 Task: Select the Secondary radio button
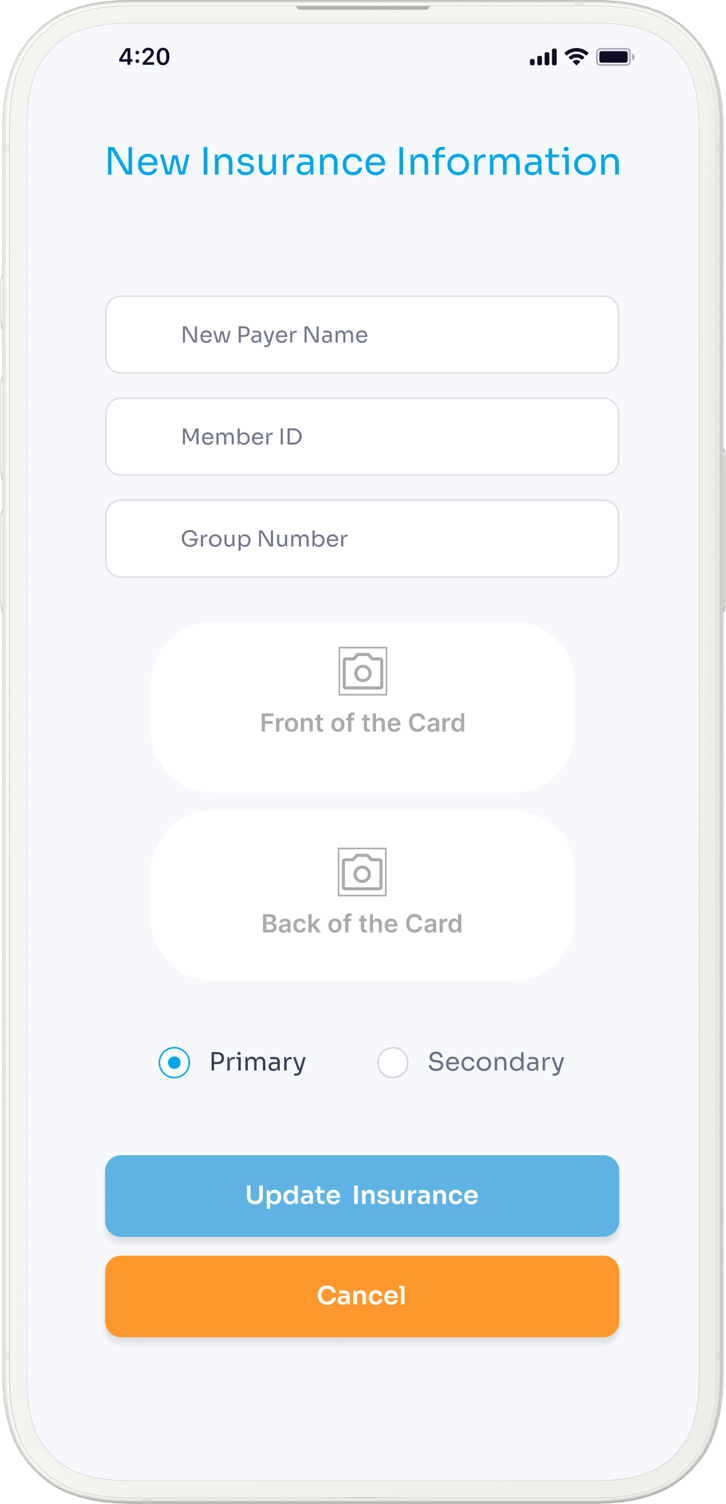(393, 1063)
